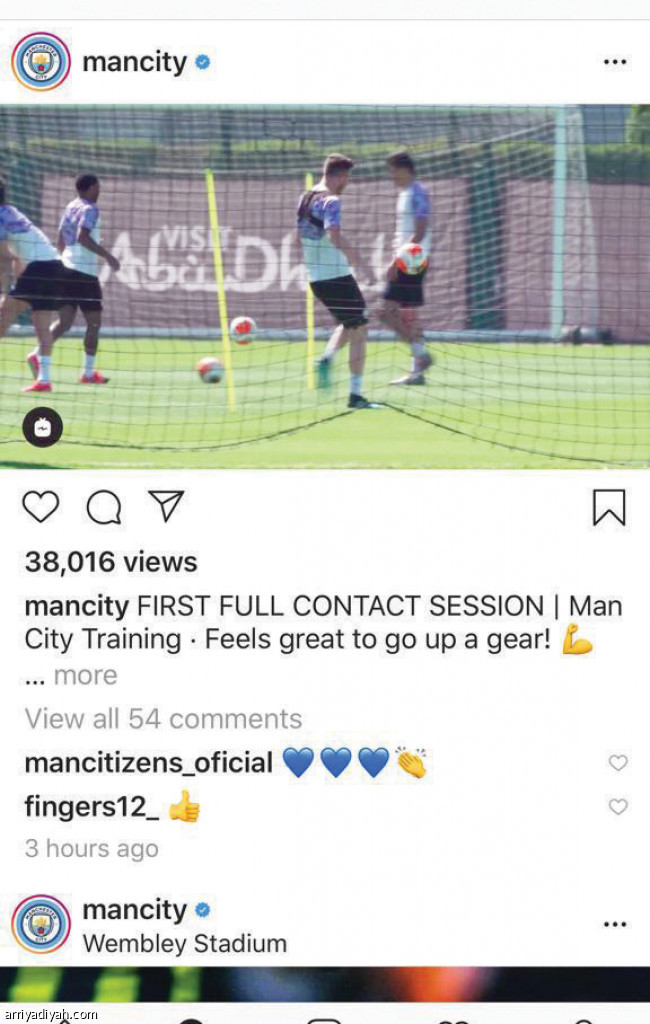The image size is (650, 1024).
Task: Open the fingers12_ profile
Action: point(91,806)
